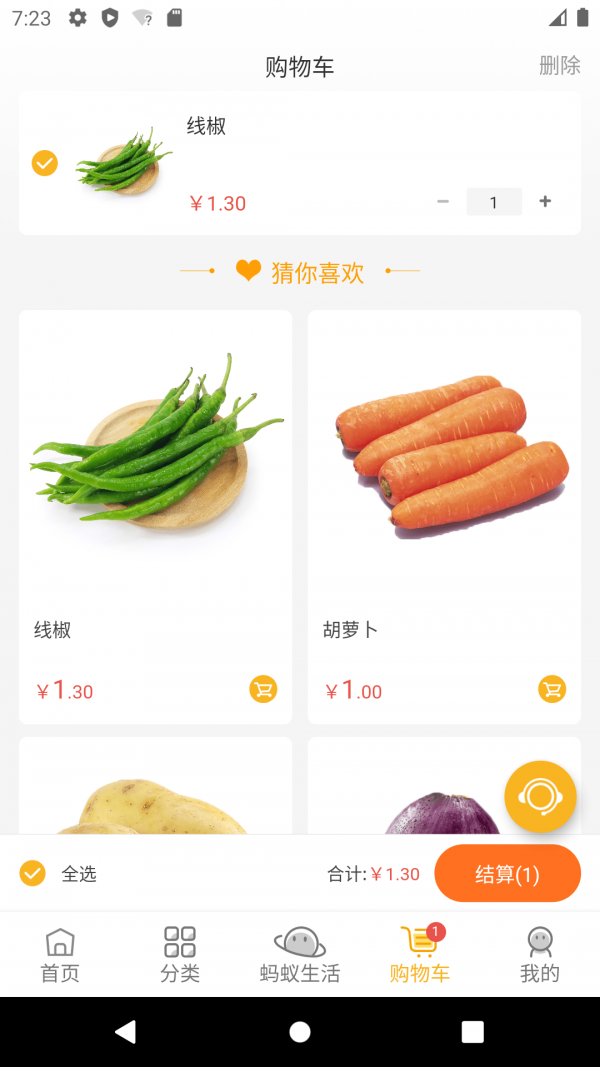The height and width of the screenshot is (1067, 600).
Task: Add recommended 线椒 to cart
Action: (x=263, y=689)
